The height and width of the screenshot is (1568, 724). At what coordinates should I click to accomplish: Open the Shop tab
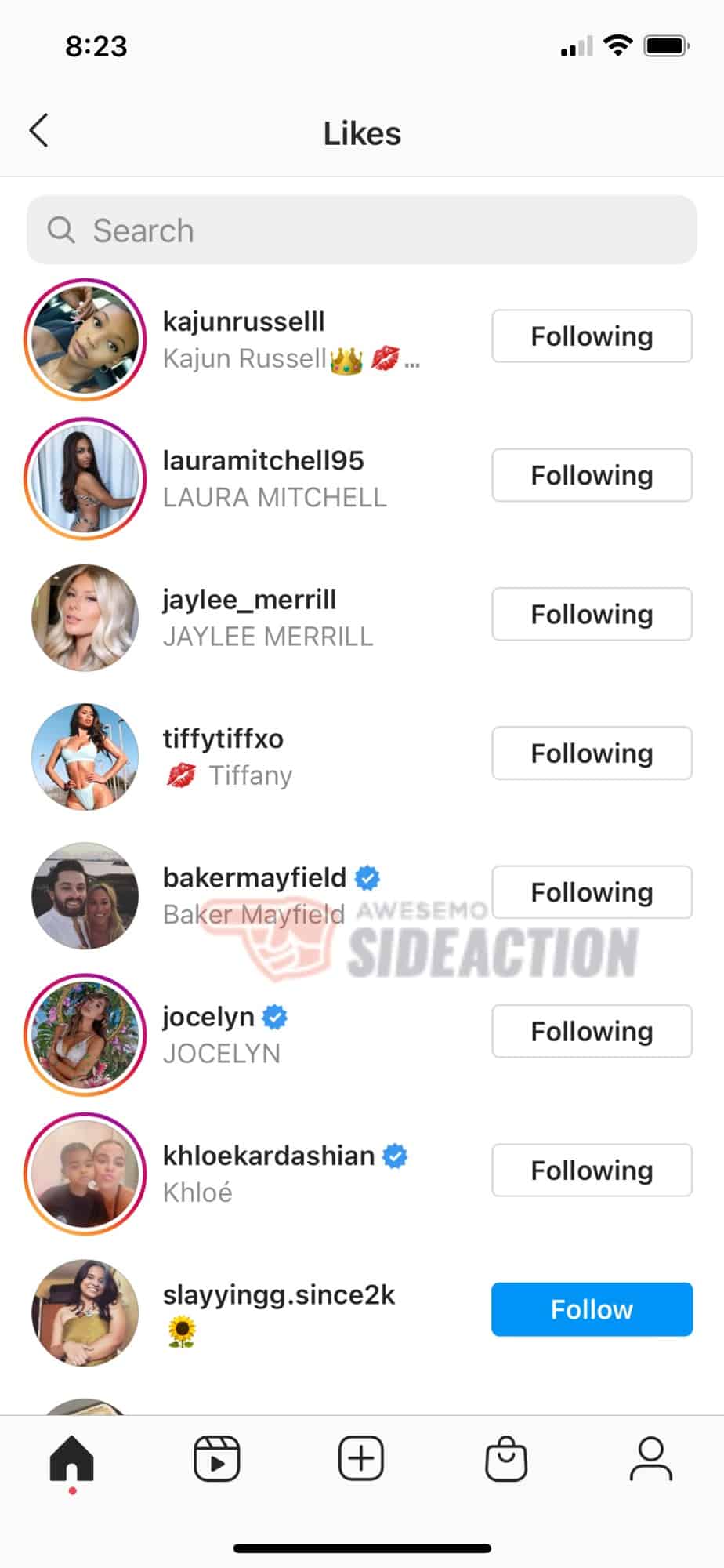pyautogui.click(x=506, y=1458)
